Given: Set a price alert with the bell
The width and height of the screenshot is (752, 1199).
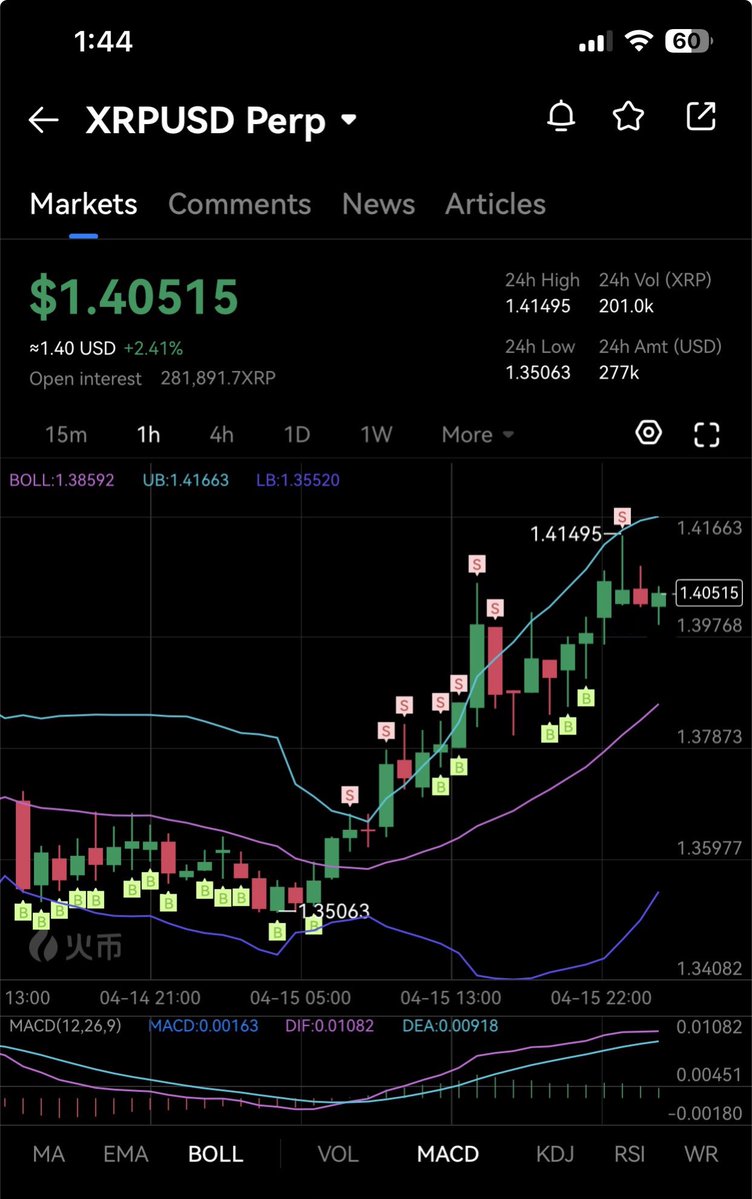Looking at the screenshot, I should (x=561, y=117).
